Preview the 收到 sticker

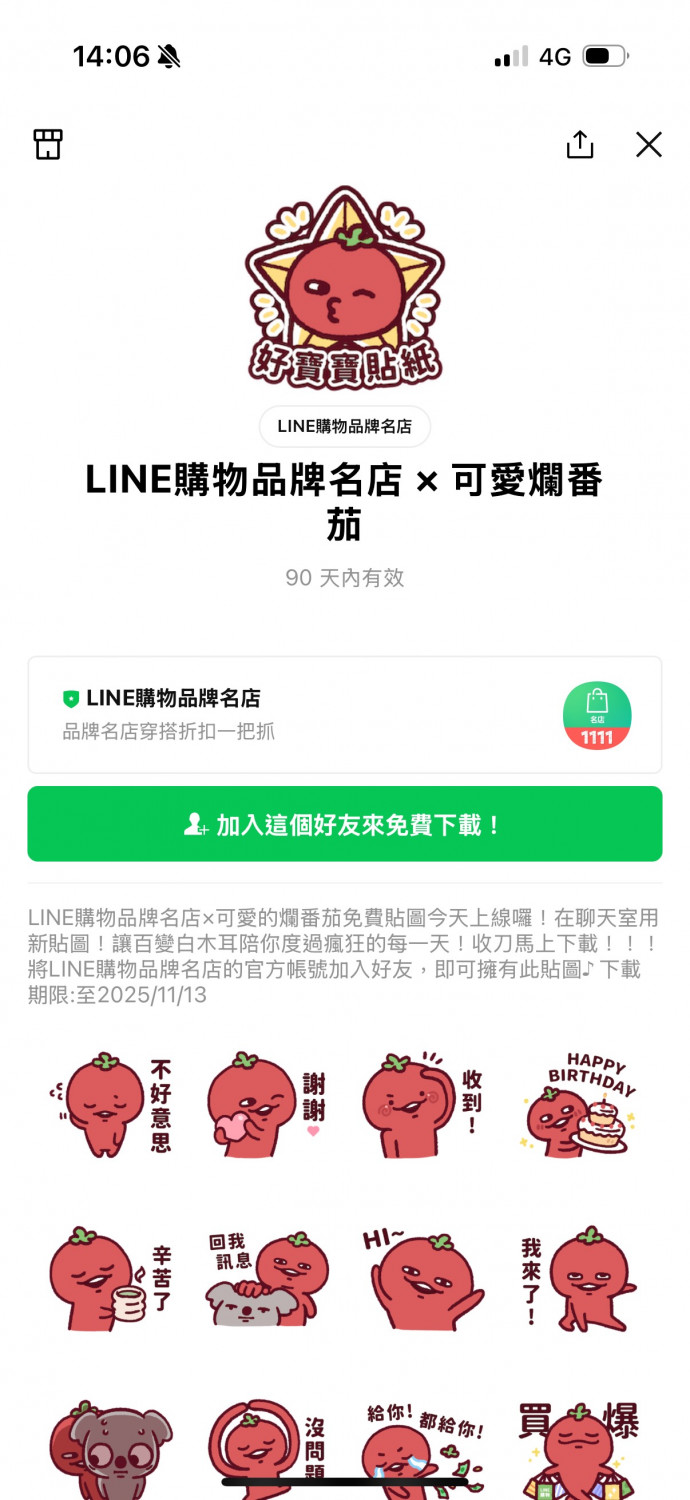[423, 1105]
